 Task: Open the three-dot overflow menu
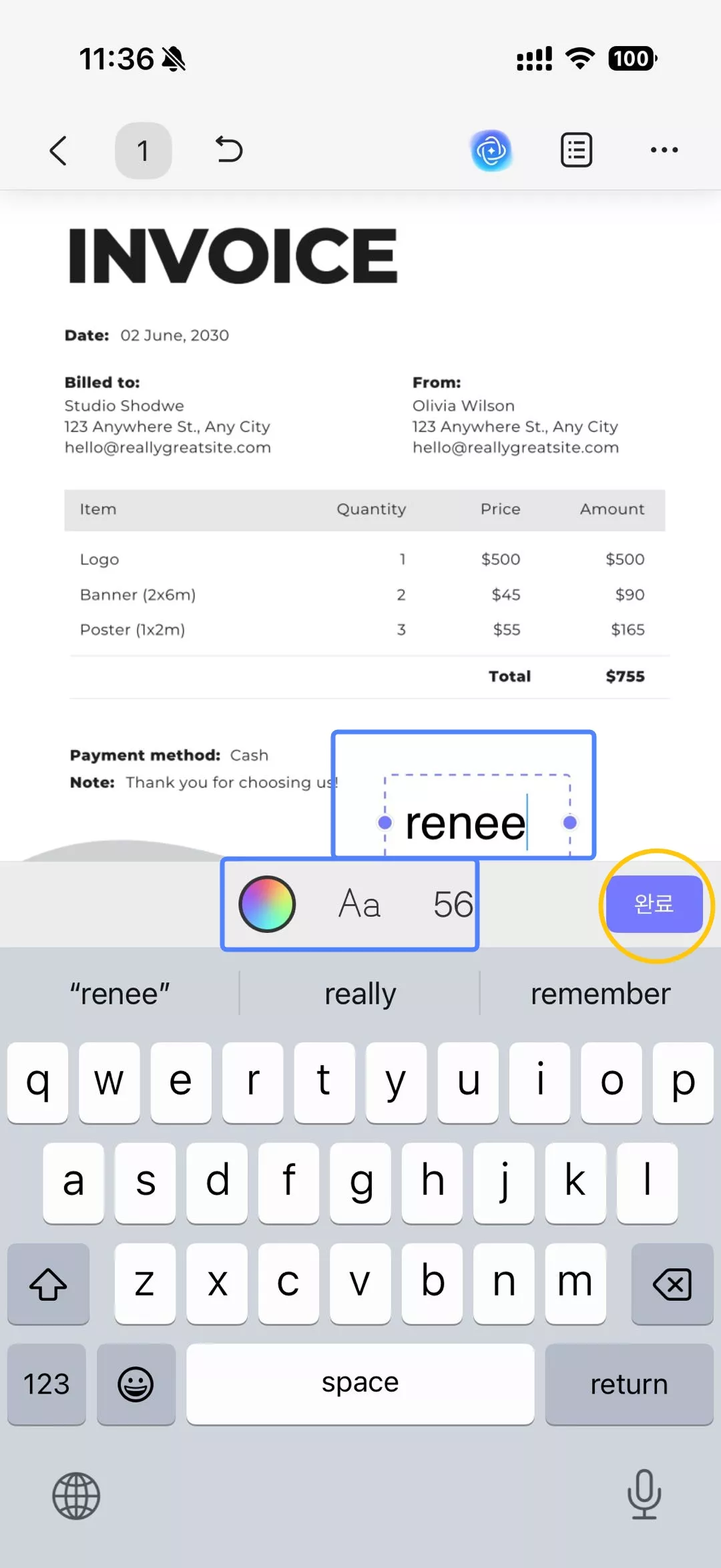(x=664, y=150)
